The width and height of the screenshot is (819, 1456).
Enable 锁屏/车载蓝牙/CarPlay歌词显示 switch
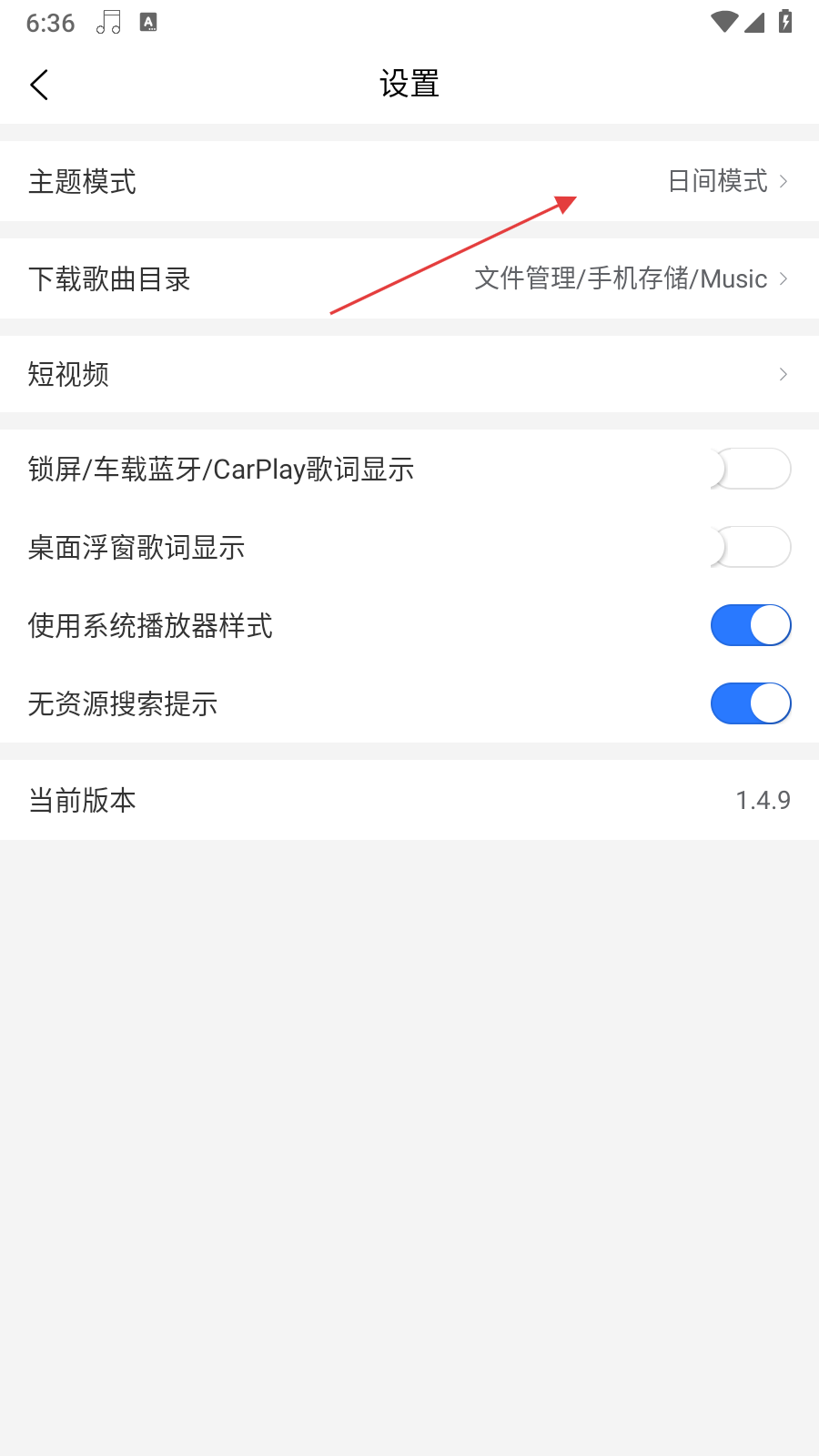750,470
